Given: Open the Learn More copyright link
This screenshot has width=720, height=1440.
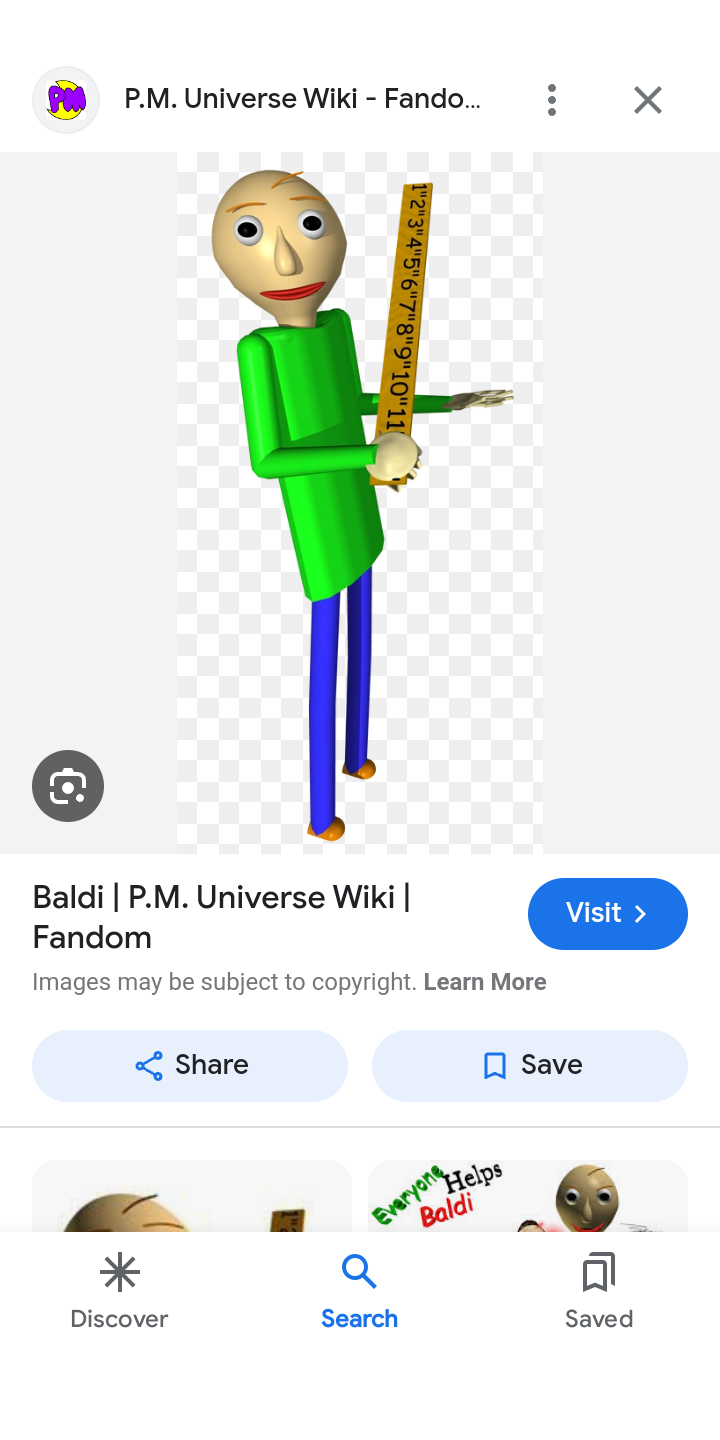Looking at the screenshot, I should click(x=485, y=982).
